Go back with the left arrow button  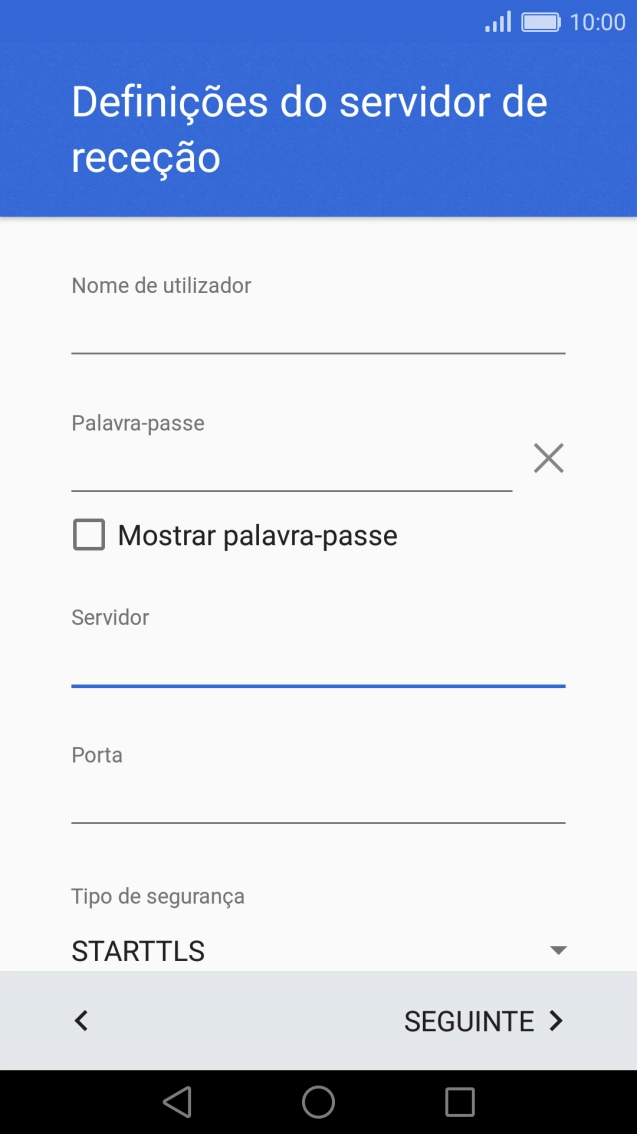tap(82, 1021)
